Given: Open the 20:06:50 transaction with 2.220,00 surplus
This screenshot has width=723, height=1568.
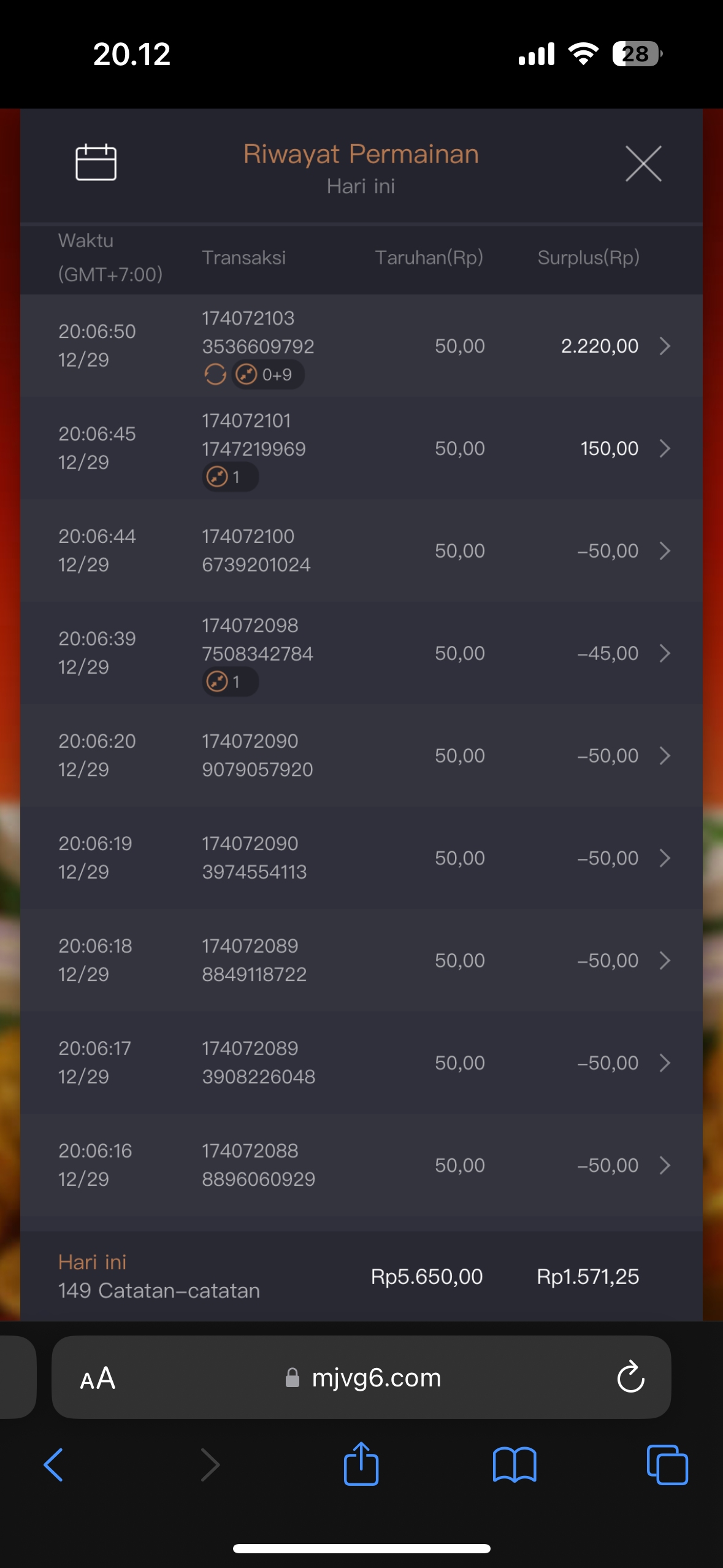Looking at the screenshot, I should click(664, 346).
